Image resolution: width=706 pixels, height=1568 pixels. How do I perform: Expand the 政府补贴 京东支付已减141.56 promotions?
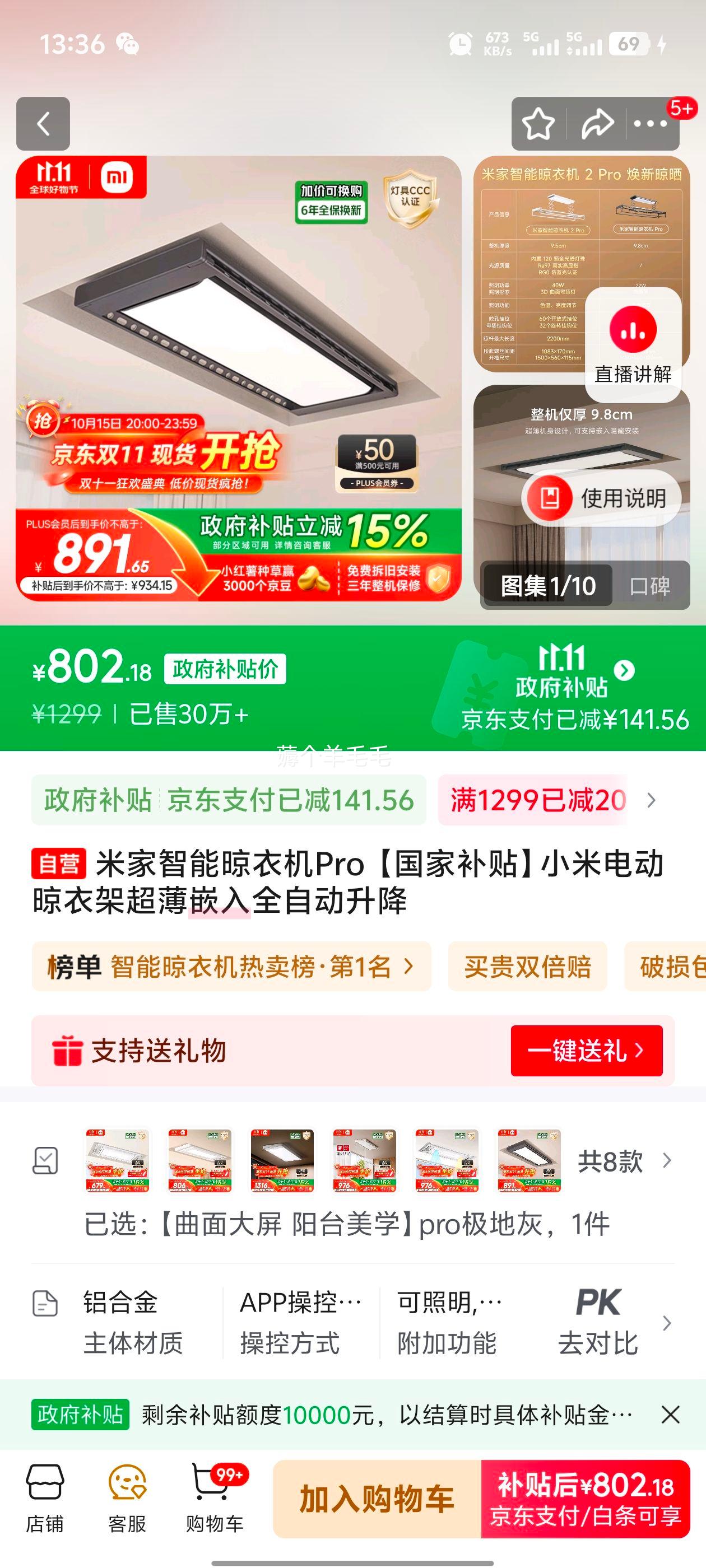coord(229,800)
